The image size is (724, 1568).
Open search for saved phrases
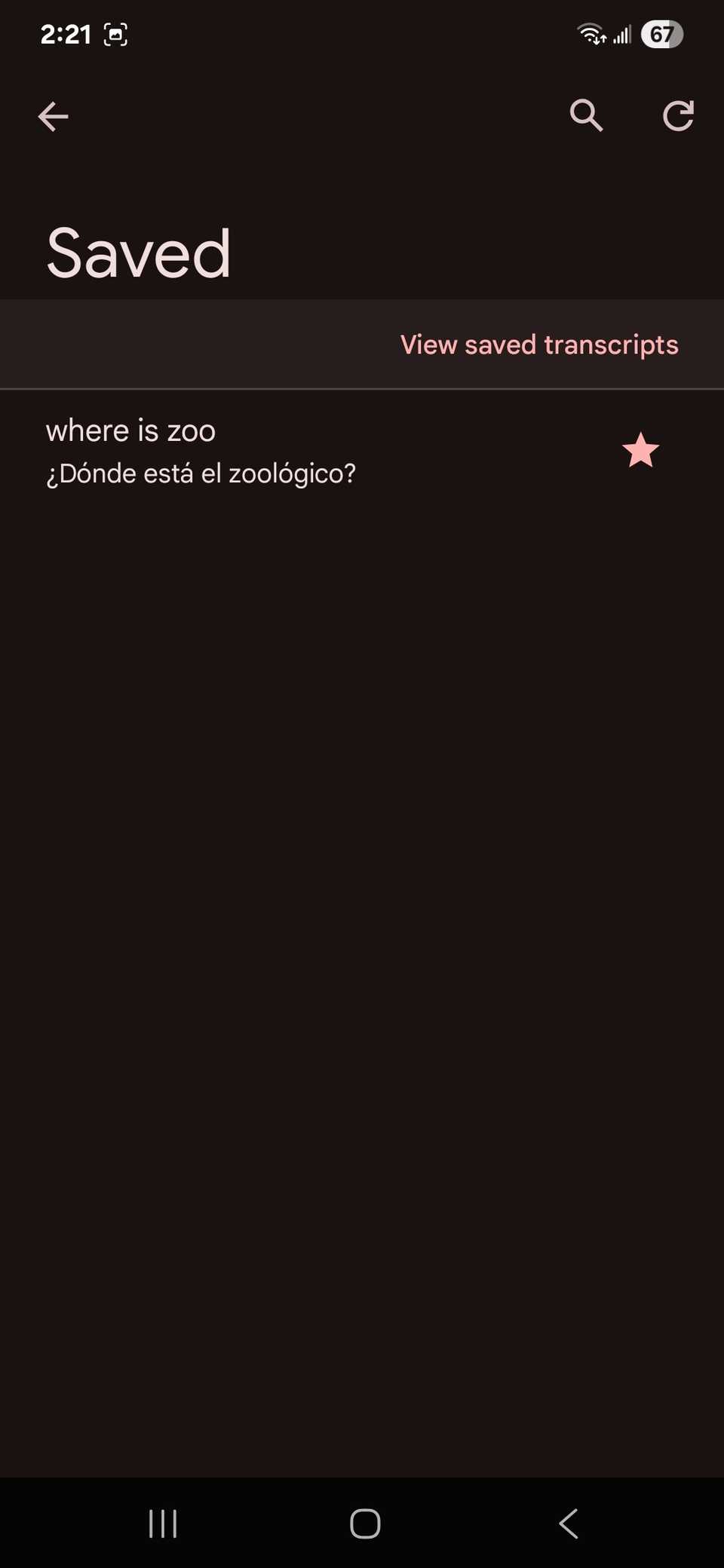coord(586,116)
